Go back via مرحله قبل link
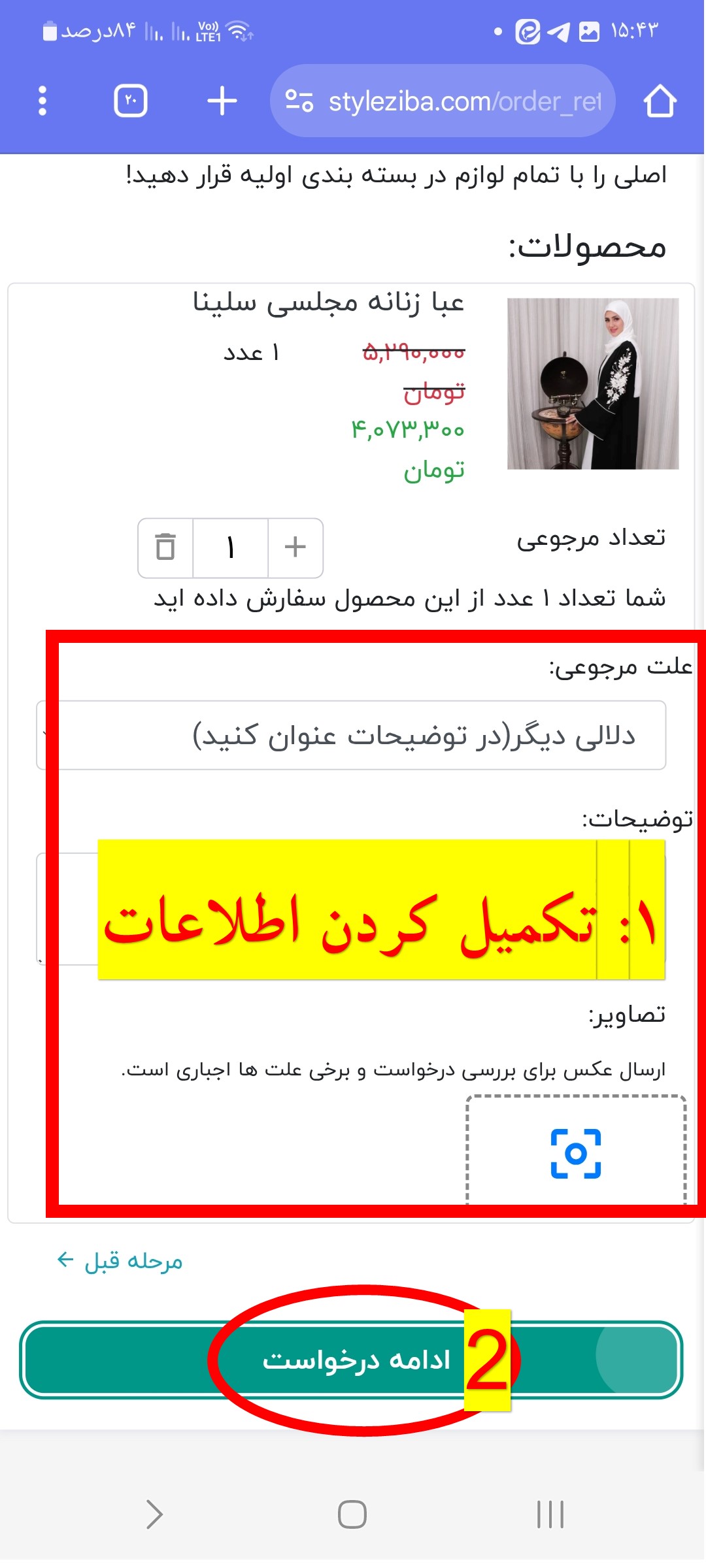 120,1261
